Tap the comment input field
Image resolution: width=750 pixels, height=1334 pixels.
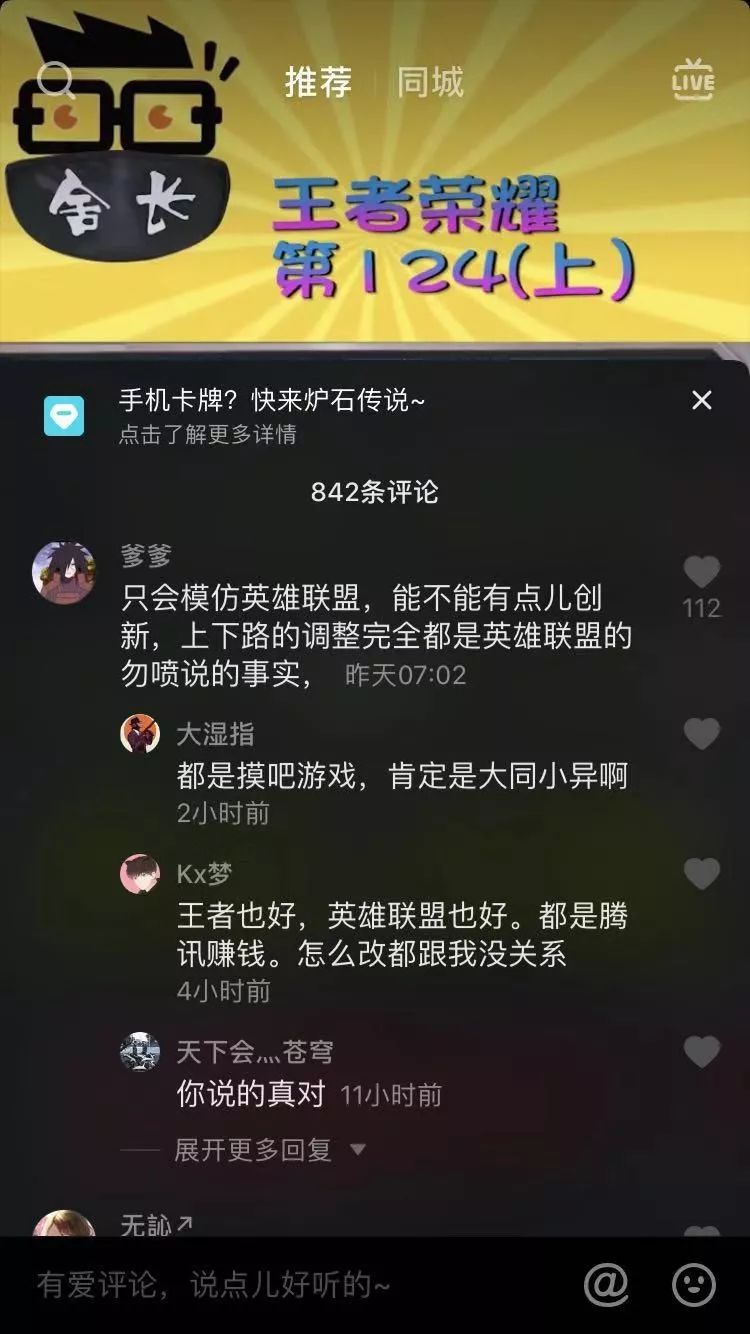290,1285
